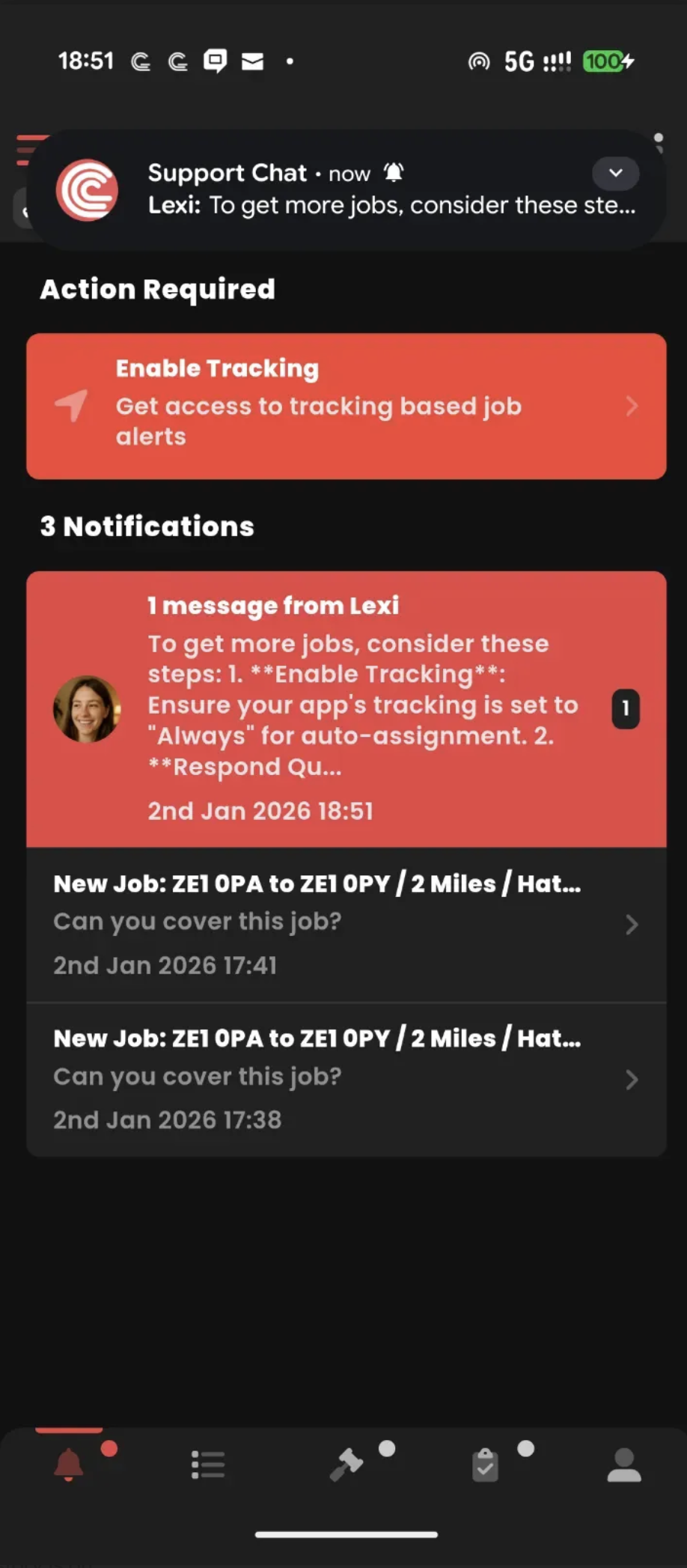687x1568 pixels.
Task: Switch to the notifications bell tab
Action: 69,1465
